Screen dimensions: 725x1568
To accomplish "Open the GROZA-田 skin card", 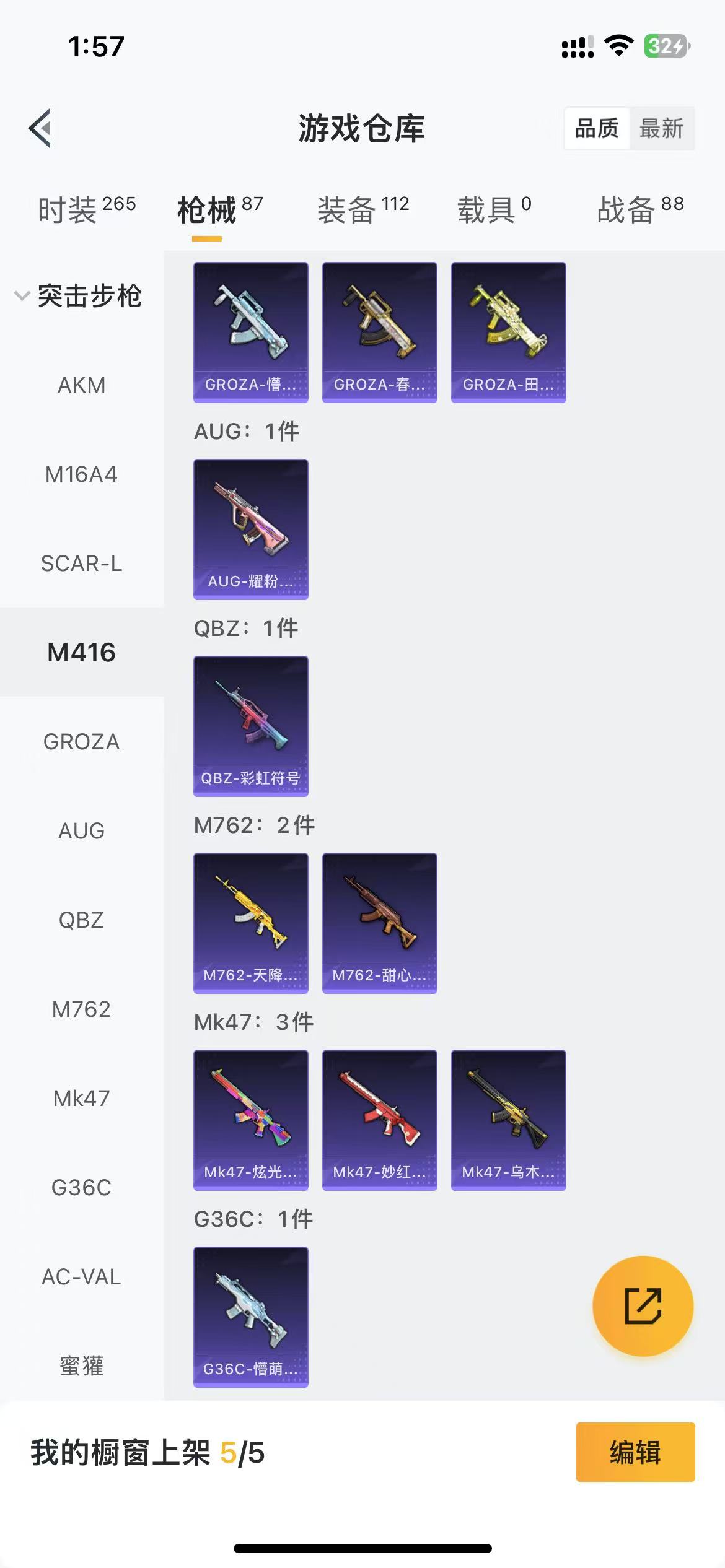I will (x=508, y=332).
